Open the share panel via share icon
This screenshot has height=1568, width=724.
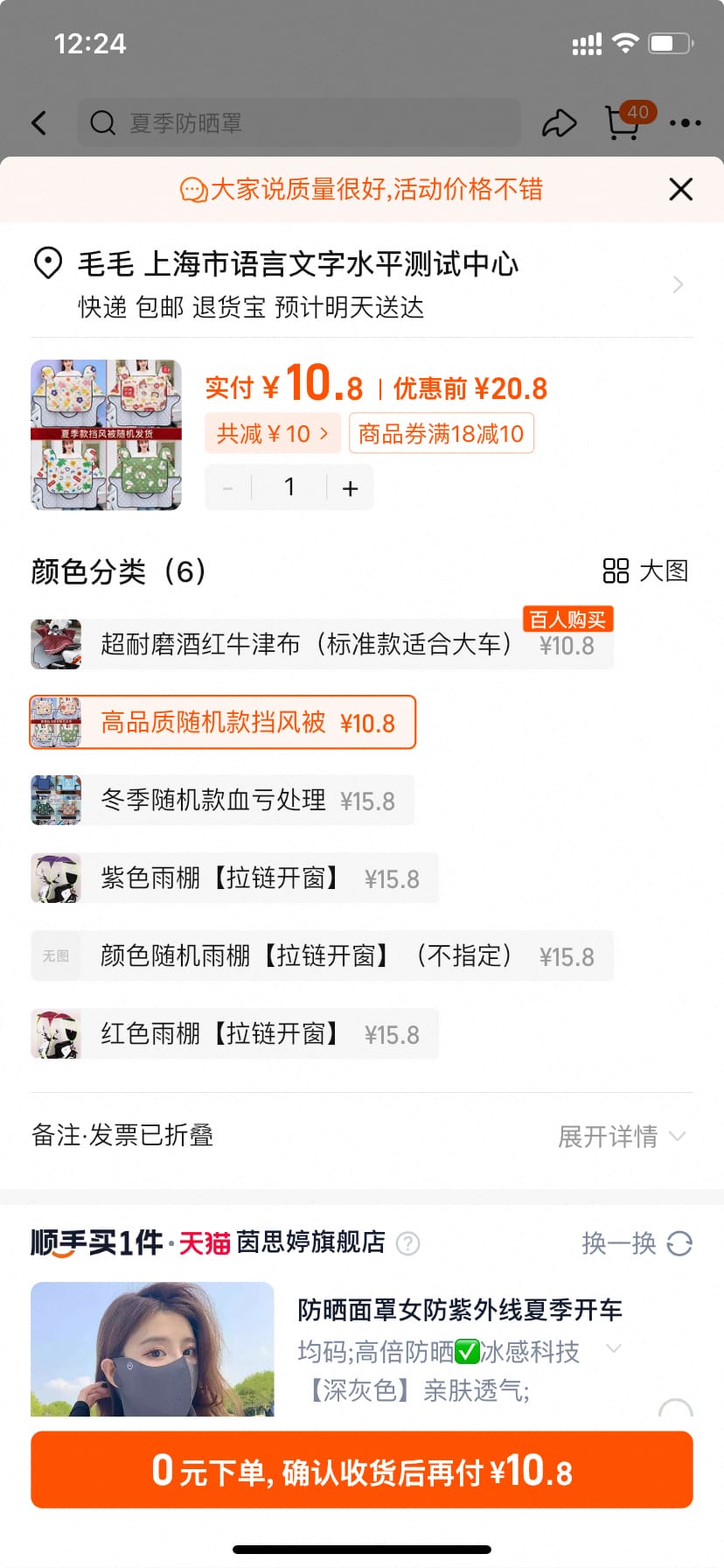tap(560, 122)
